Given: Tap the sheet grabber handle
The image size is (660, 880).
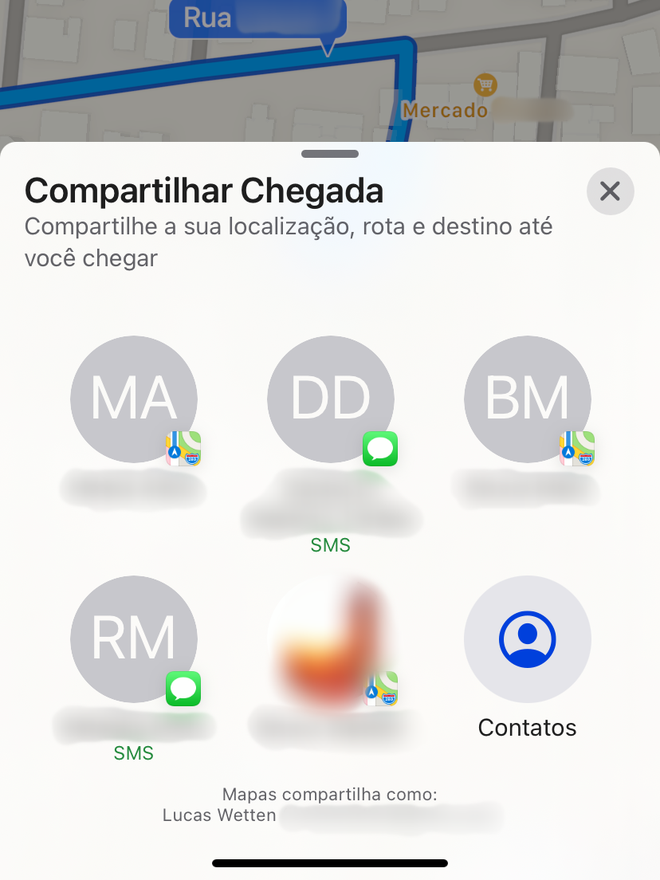Looking at the screenshot, I should pos(330,154).
